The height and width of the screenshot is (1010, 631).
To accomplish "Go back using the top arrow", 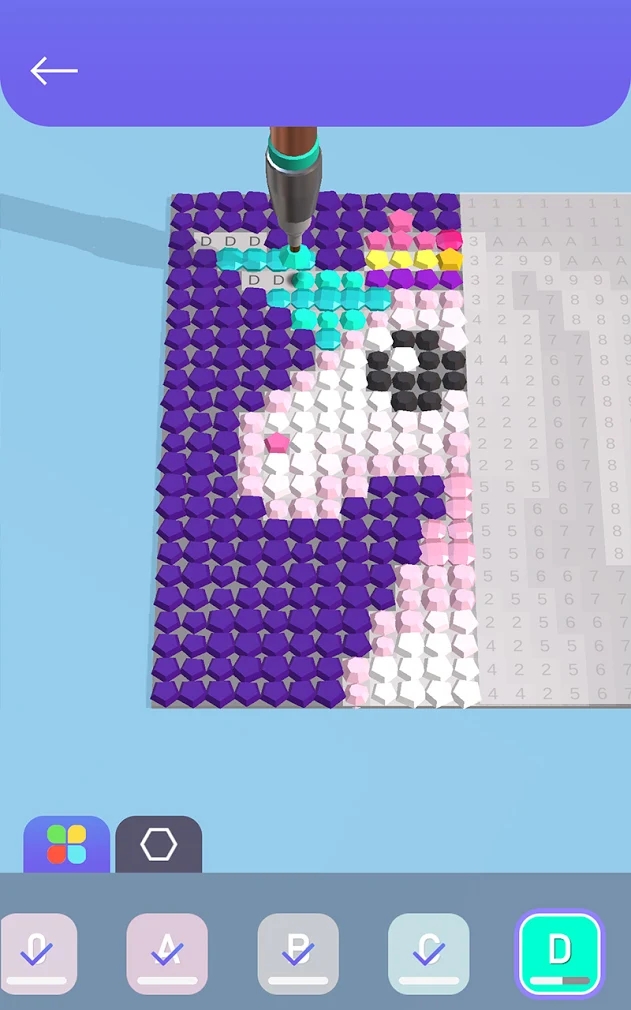I will 54,71.
